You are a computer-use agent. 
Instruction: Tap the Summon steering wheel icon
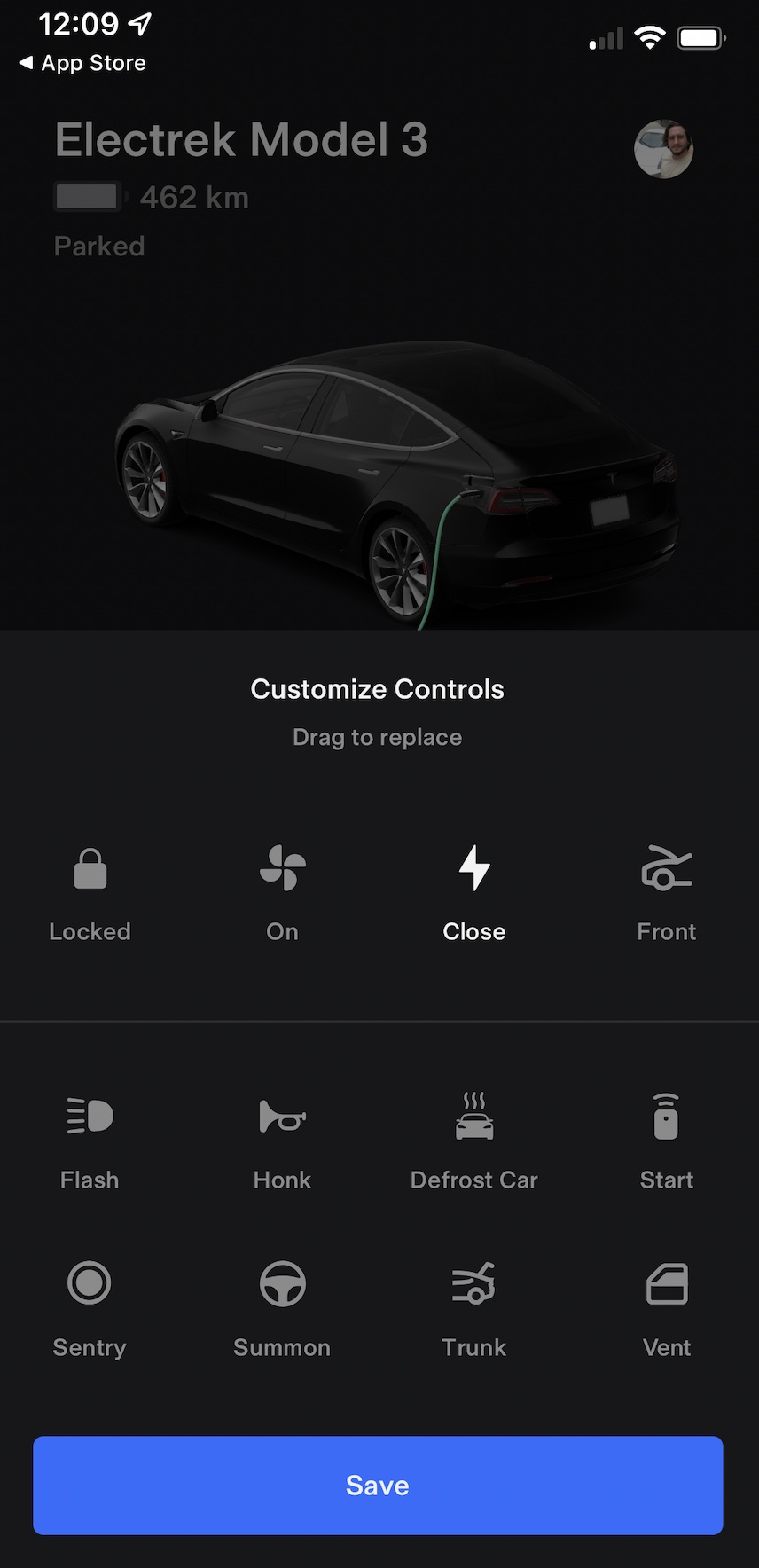click(281, 1283)
